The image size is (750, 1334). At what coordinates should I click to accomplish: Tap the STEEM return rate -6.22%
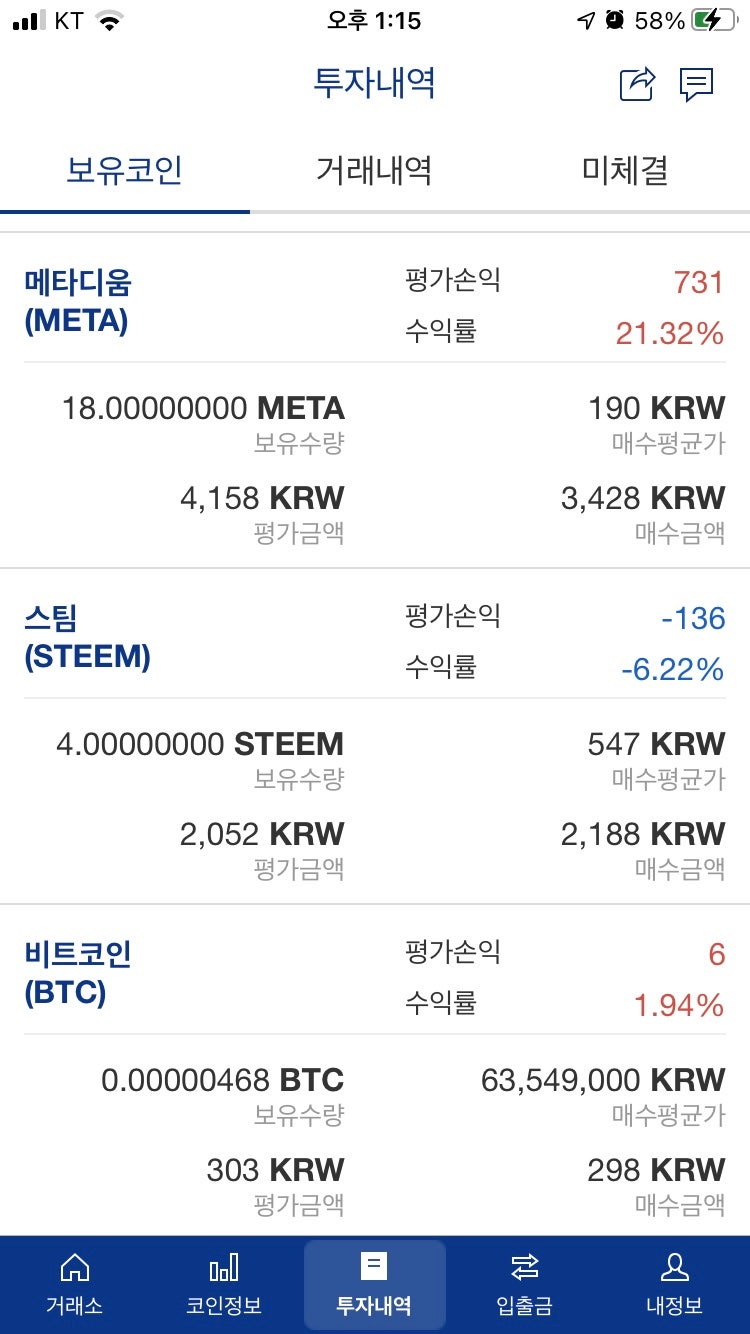coord(680,670)
